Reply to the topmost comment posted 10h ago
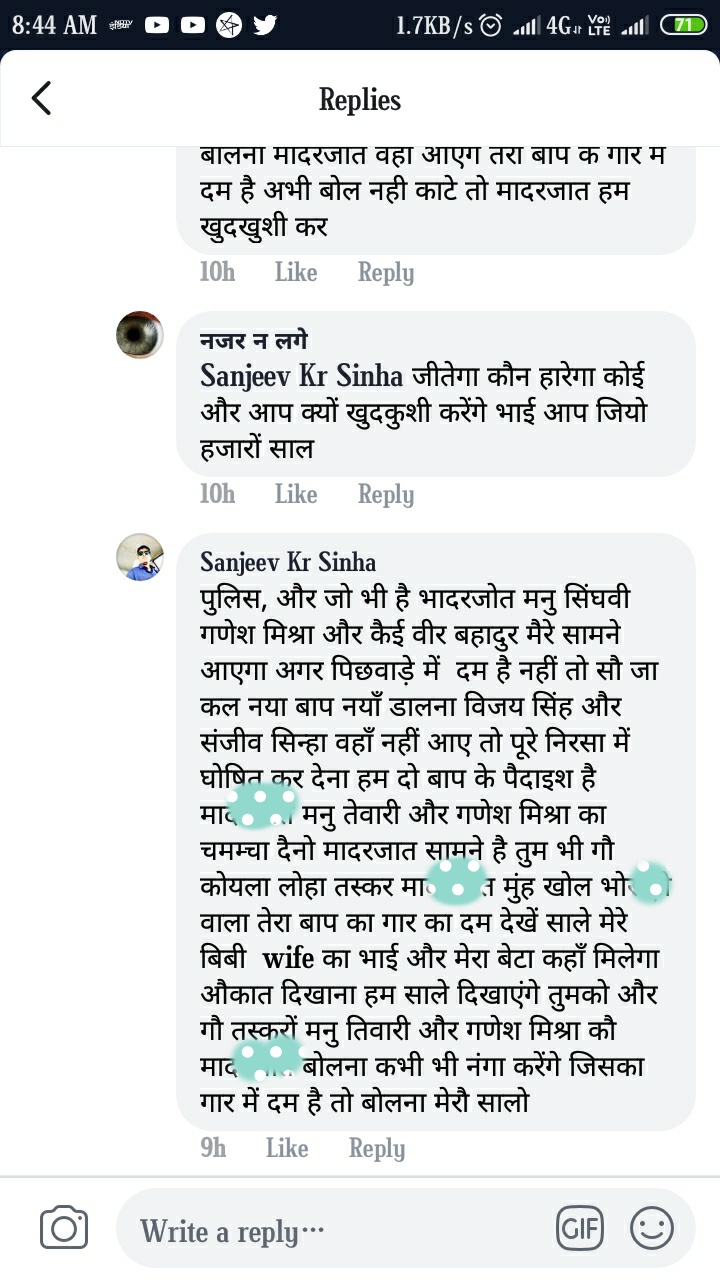This screenshot has height=1280, width=720. (x=386, y=272)
